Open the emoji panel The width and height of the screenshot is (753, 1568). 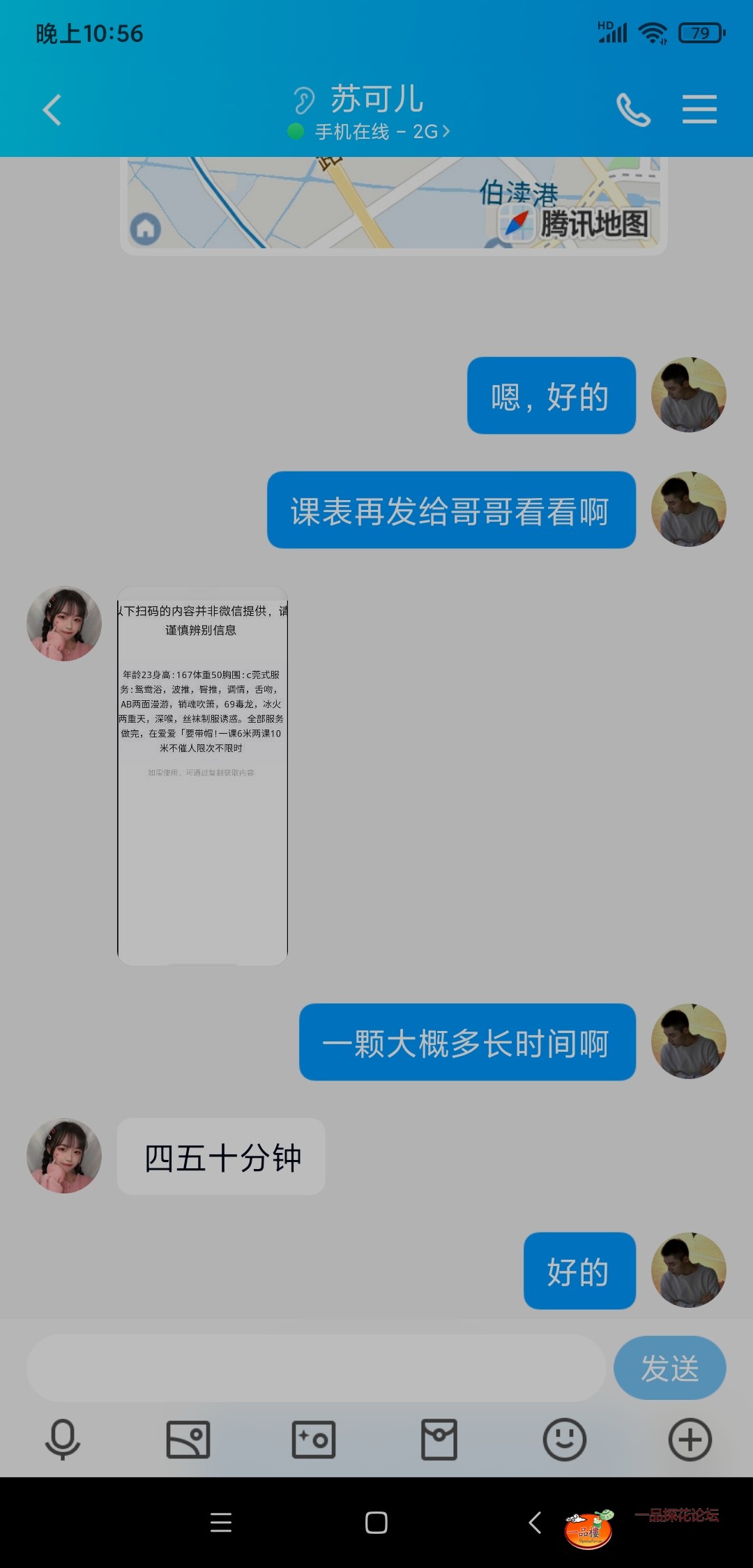pos(565,1440)
